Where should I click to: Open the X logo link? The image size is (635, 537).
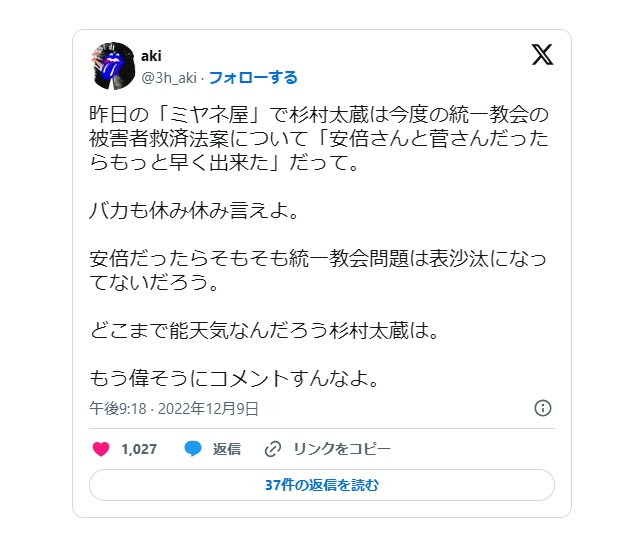tap(541, 55)
